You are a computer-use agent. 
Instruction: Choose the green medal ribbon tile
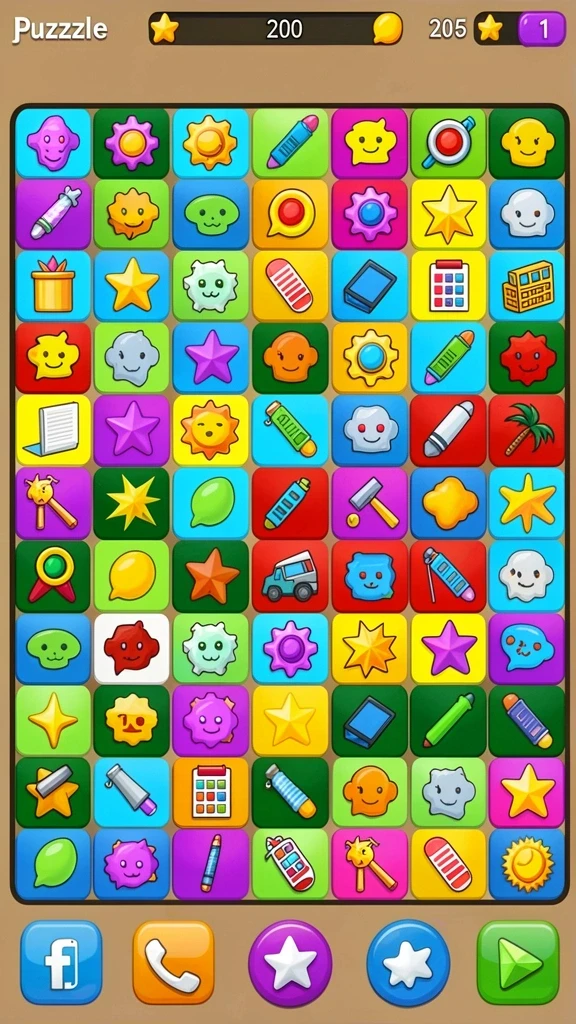[54, 576]
